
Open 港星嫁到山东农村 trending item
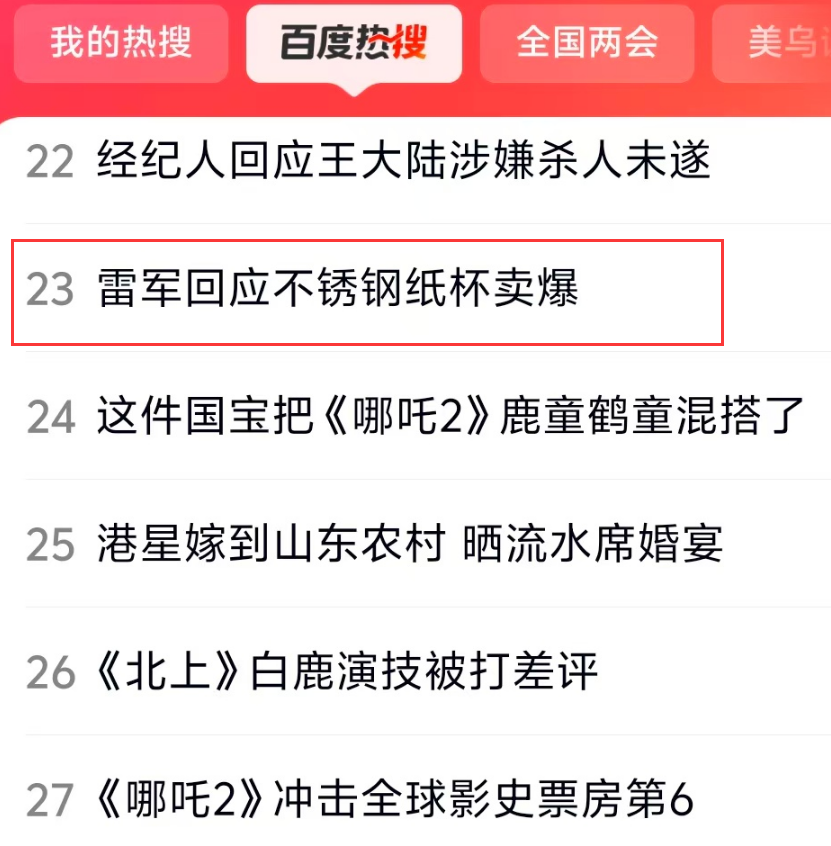[x=410, y=545]
